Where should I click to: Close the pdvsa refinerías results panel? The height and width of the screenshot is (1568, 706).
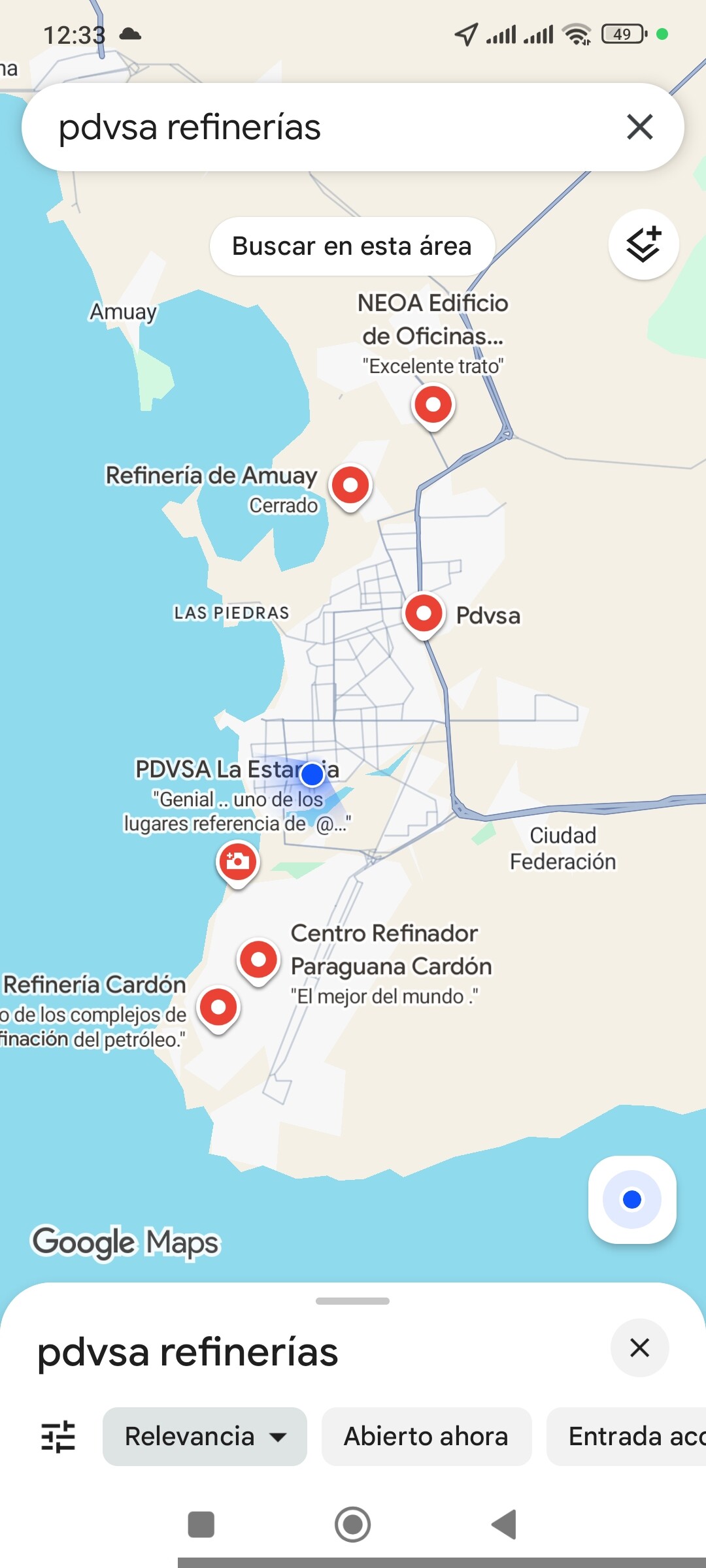(639, 1348)
